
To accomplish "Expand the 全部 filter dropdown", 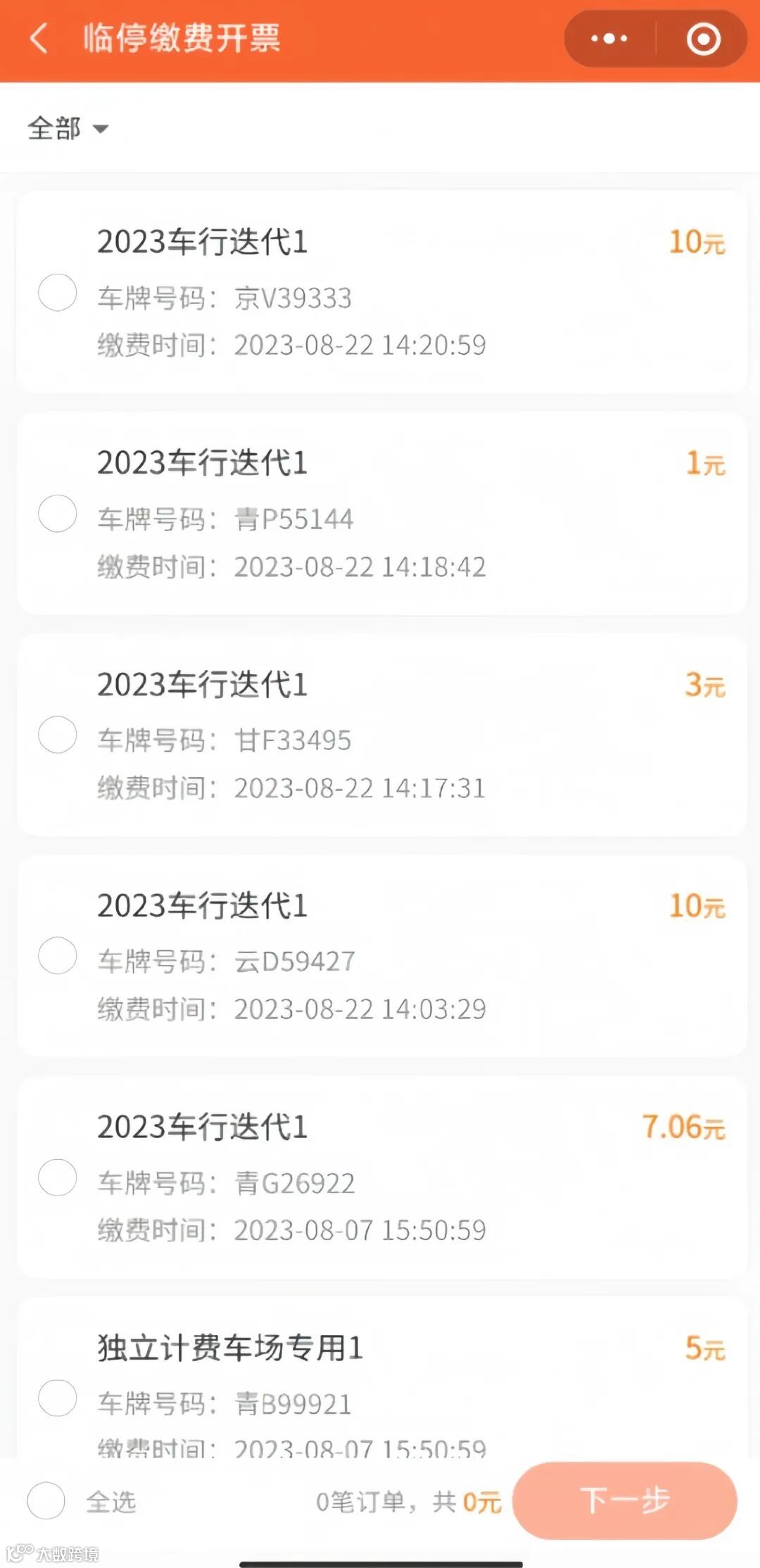I will [x=68, y=129].
